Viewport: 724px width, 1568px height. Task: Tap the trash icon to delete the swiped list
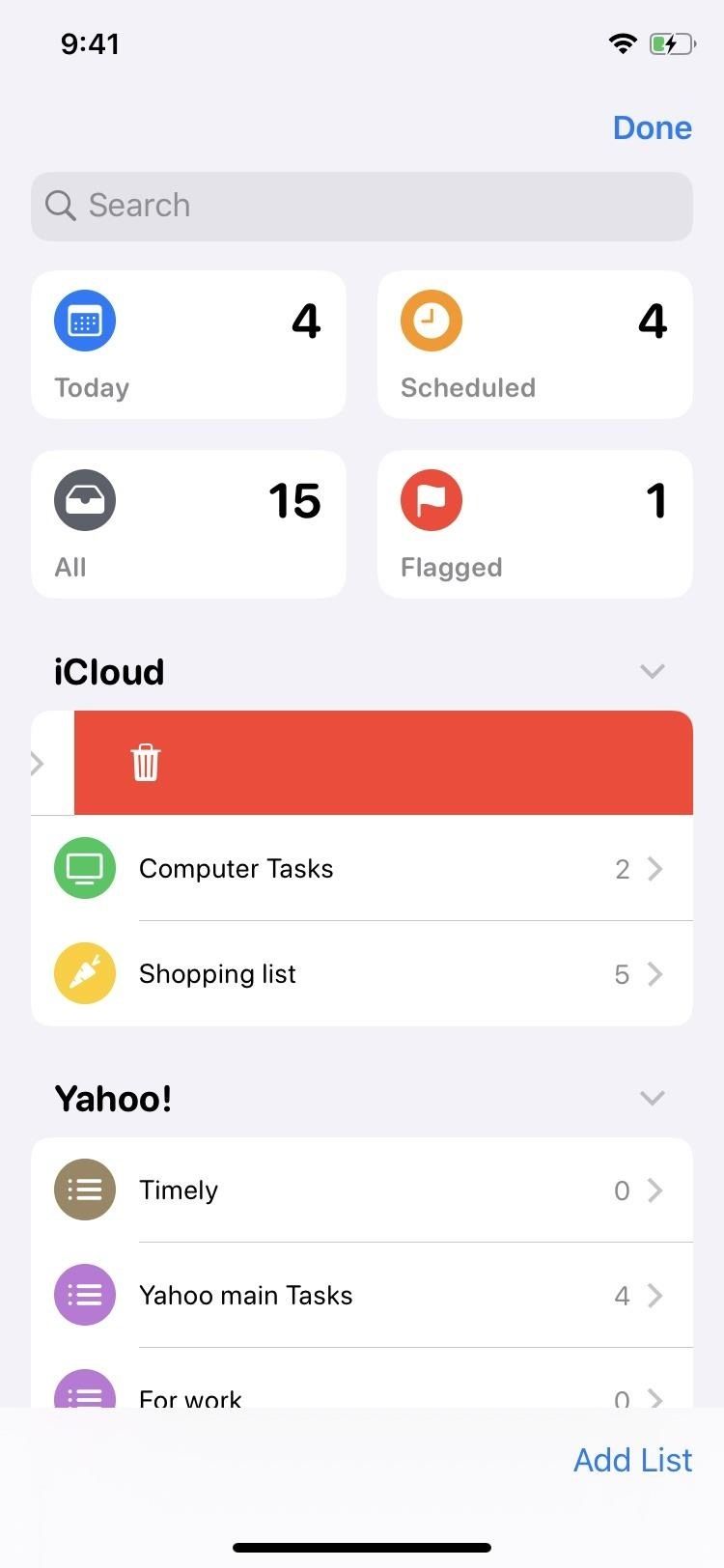145,762
